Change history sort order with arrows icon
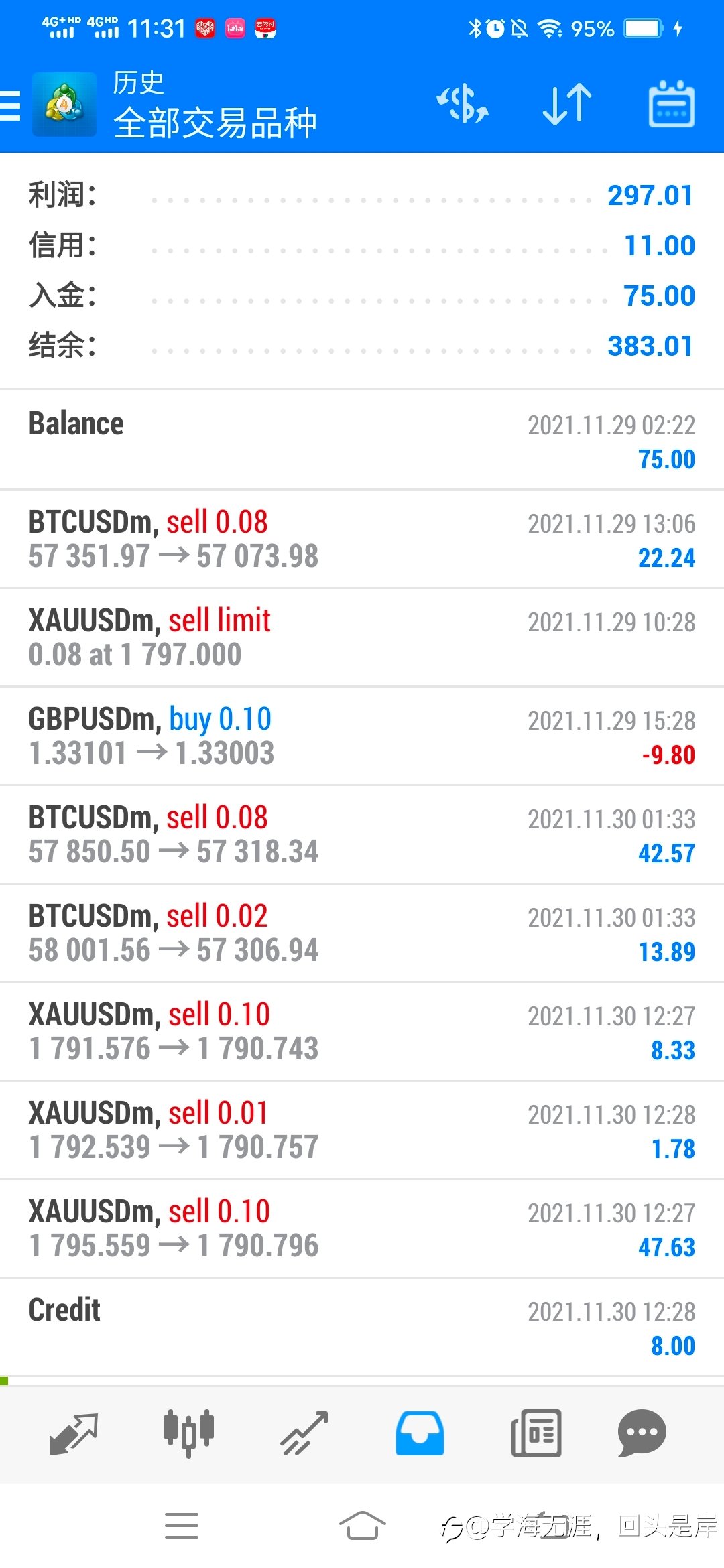 click(x=567, y=105)
